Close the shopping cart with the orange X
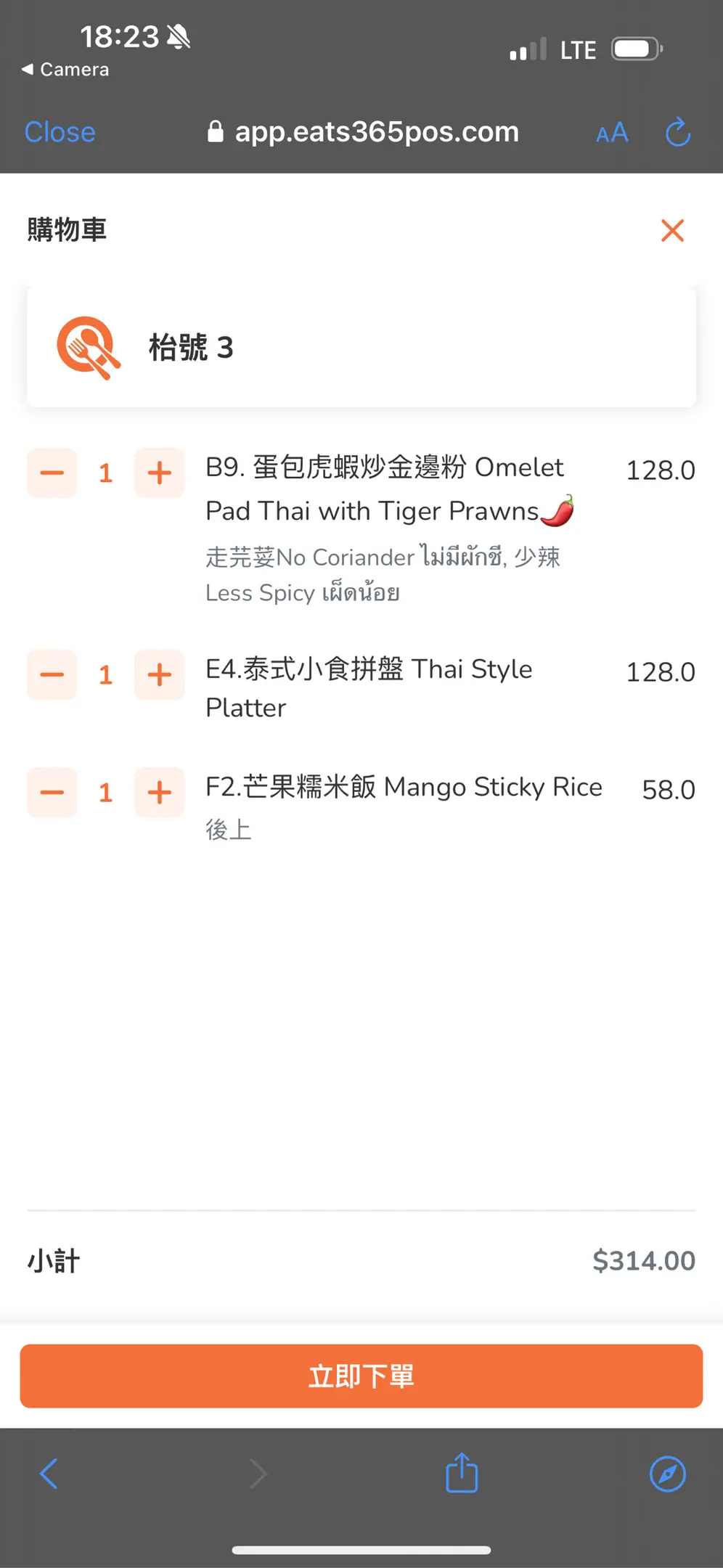This screenshot has height=1568, width=723. (x=672, y=231)
